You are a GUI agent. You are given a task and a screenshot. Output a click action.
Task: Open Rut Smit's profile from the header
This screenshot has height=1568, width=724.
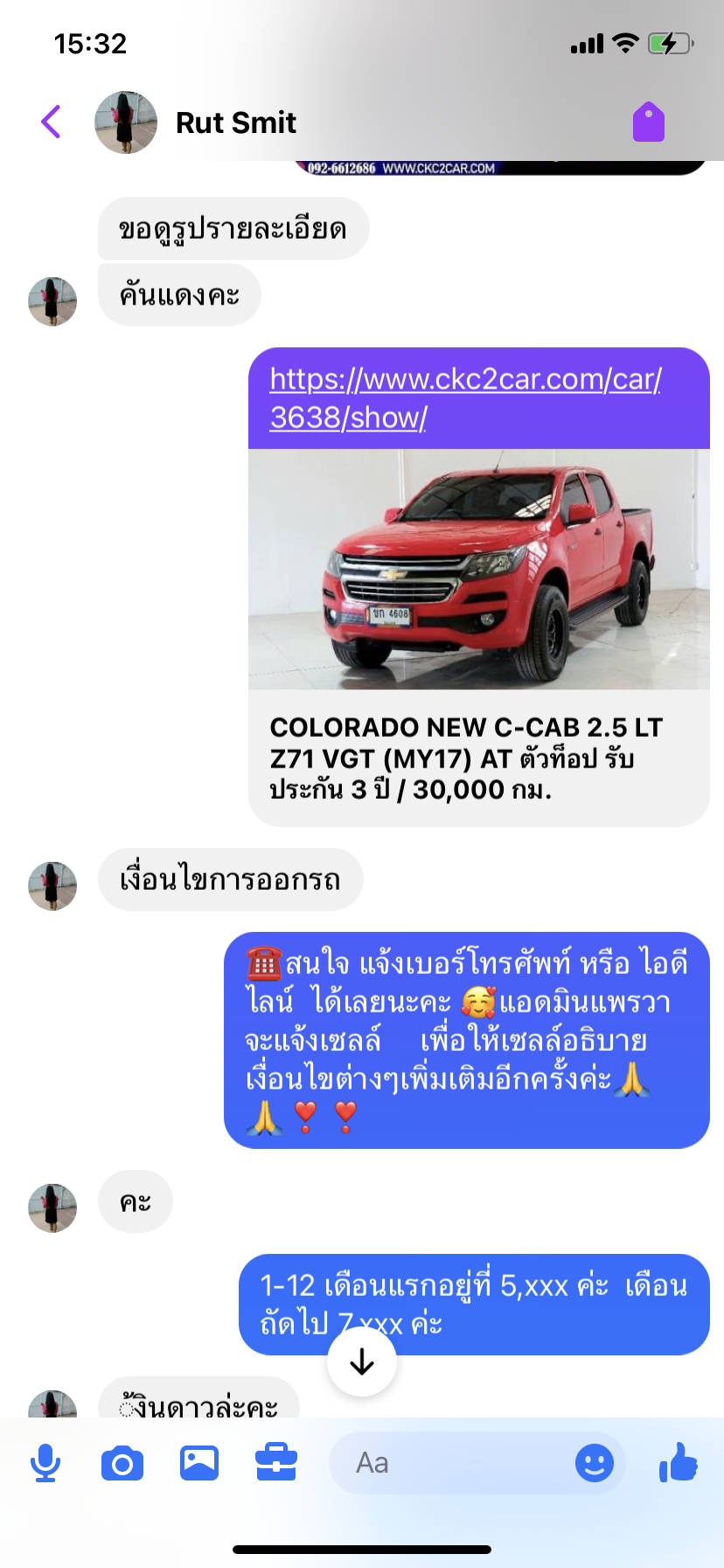(x=196, y=122)
